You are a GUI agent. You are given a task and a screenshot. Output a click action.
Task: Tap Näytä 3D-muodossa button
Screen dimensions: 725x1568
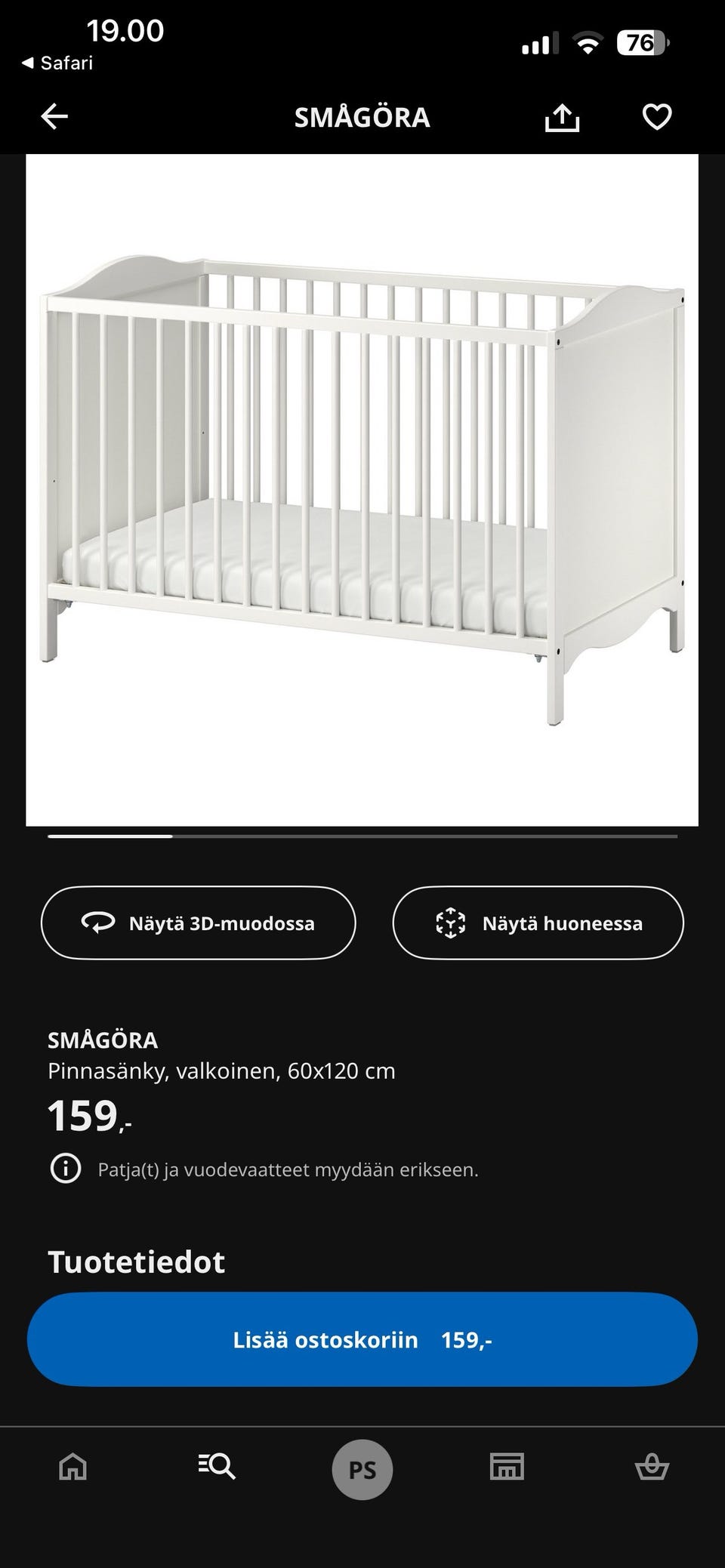coord(198,923)
